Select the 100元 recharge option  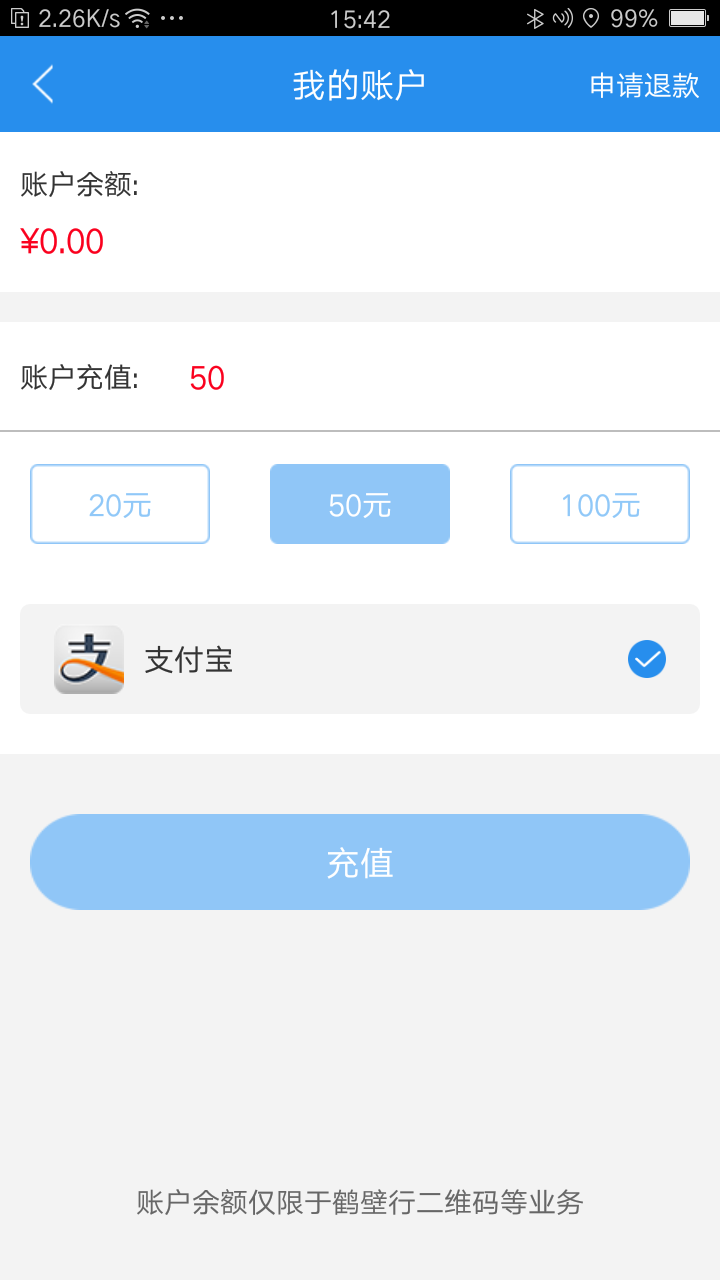tap(599, 504)
